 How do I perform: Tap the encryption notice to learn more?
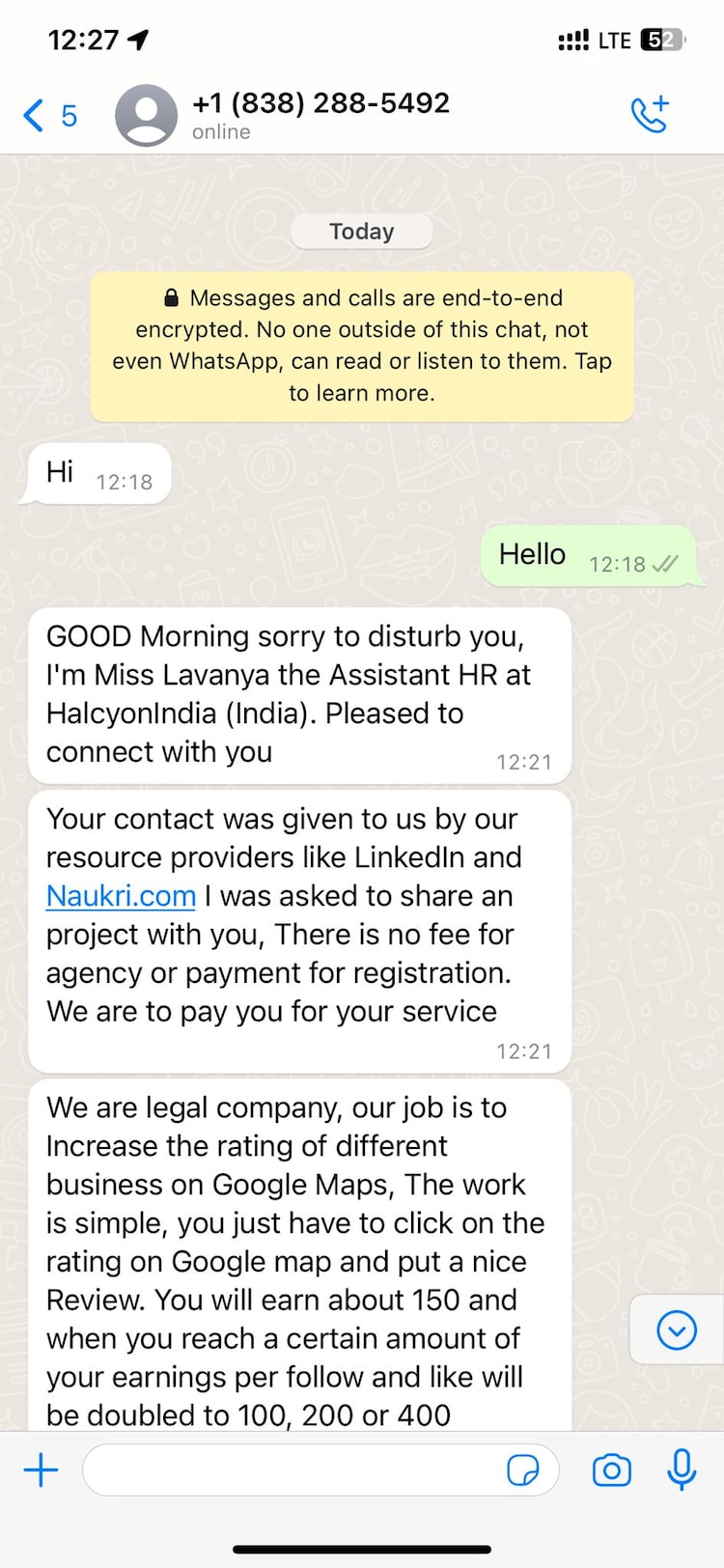362,346
